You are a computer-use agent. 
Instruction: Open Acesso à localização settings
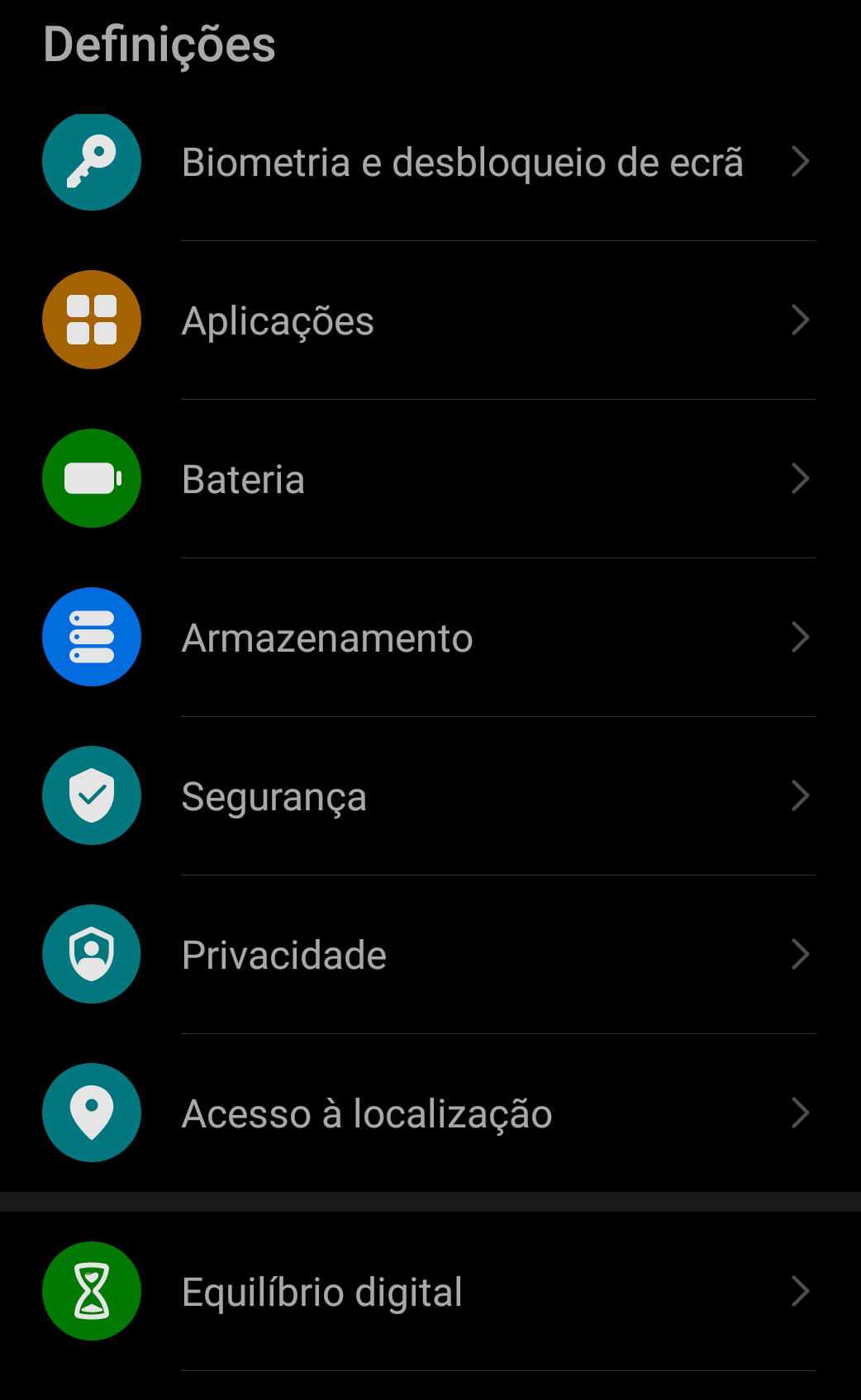(430, 1113)
